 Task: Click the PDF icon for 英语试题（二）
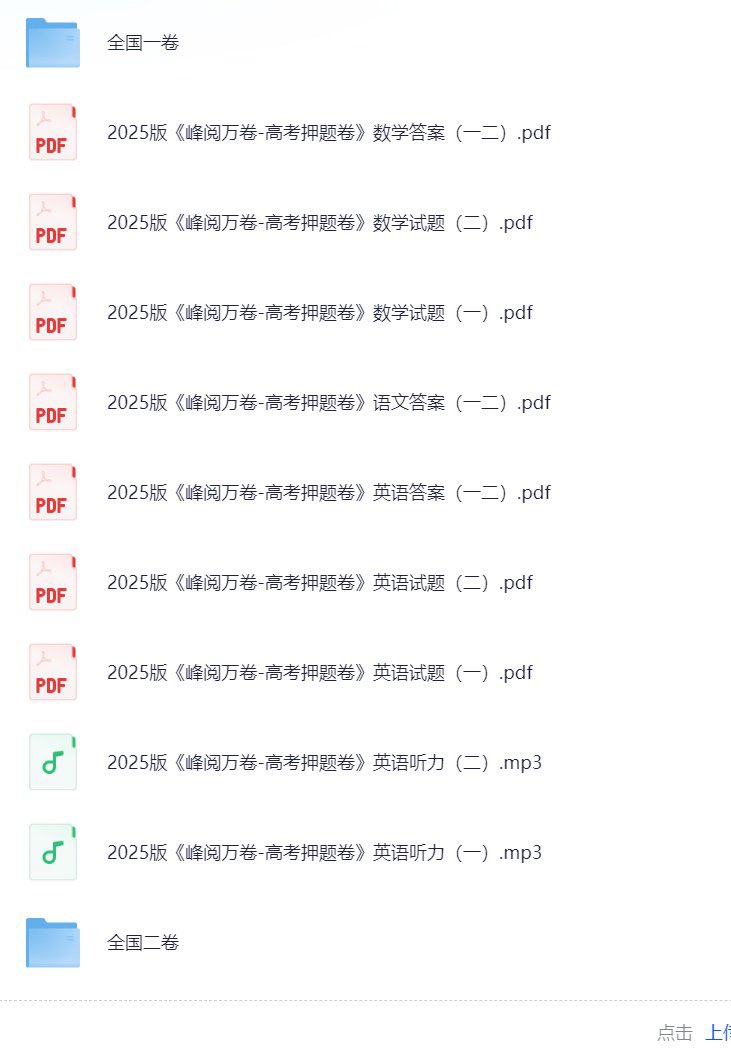click(52, 582)
